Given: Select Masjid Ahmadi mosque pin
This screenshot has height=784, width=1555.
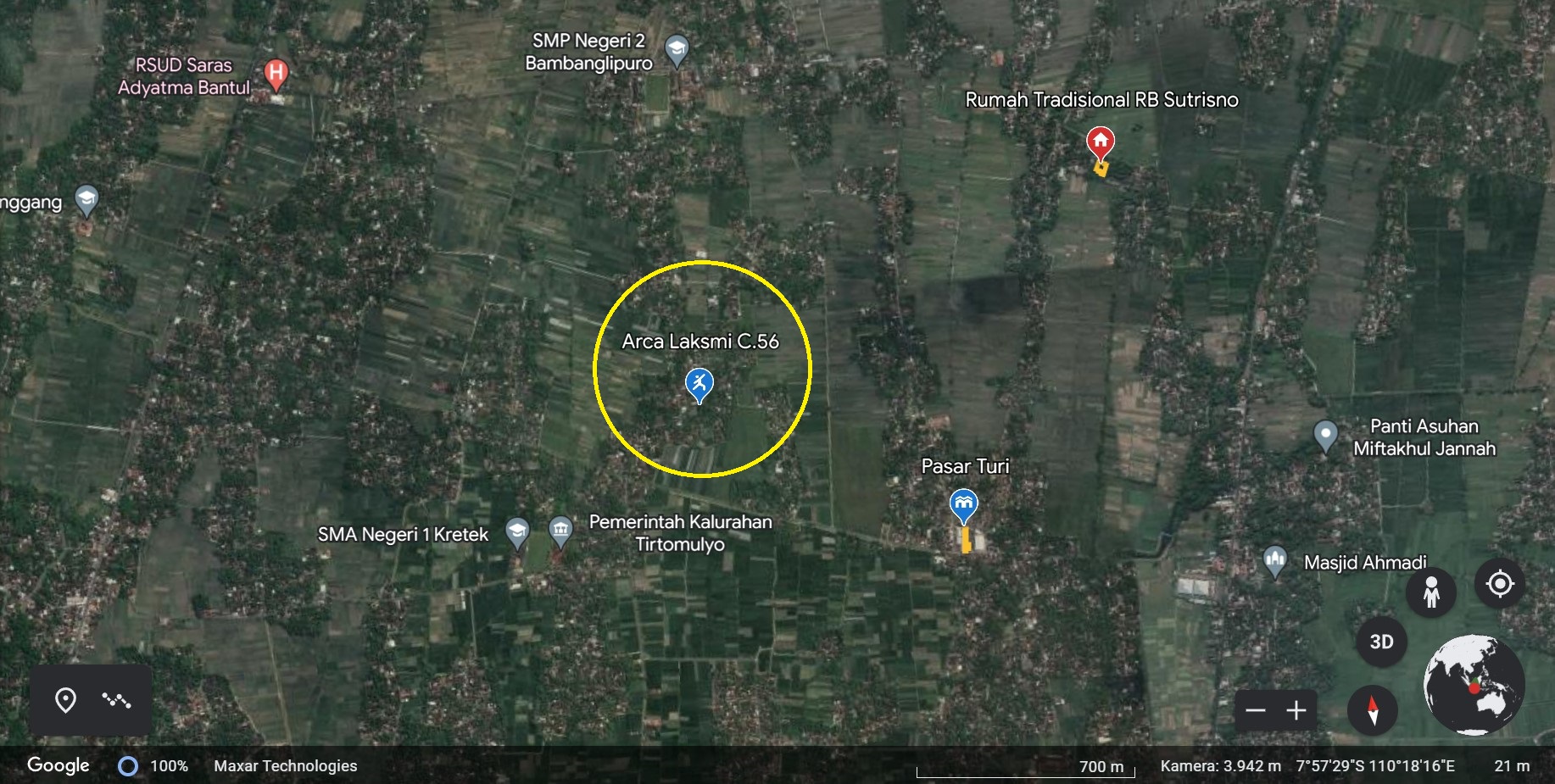Looking at the screenshot, I should [1274, 560].
